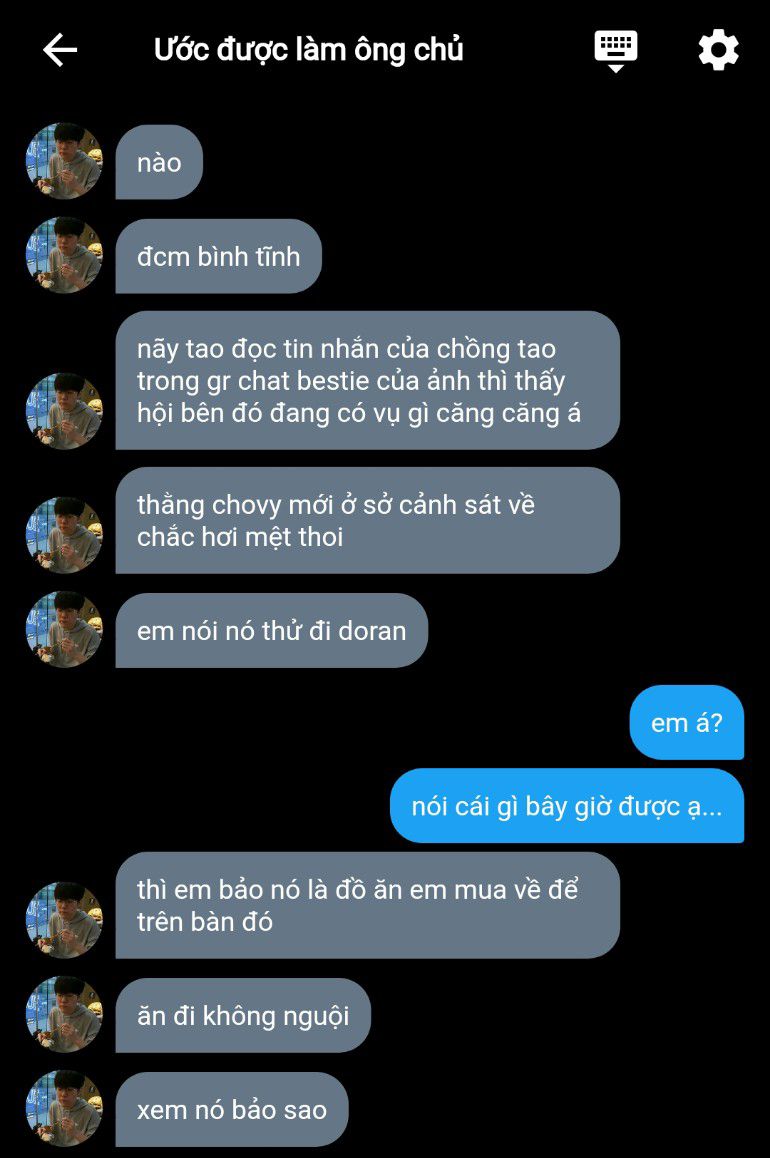Tap the avatar beside the "nào" message

click(64, 162)
